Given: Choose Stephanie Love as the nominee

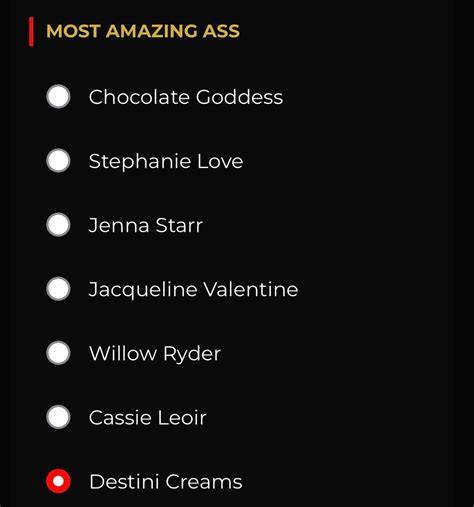Looking at the screenshot, I should point(58,161).
